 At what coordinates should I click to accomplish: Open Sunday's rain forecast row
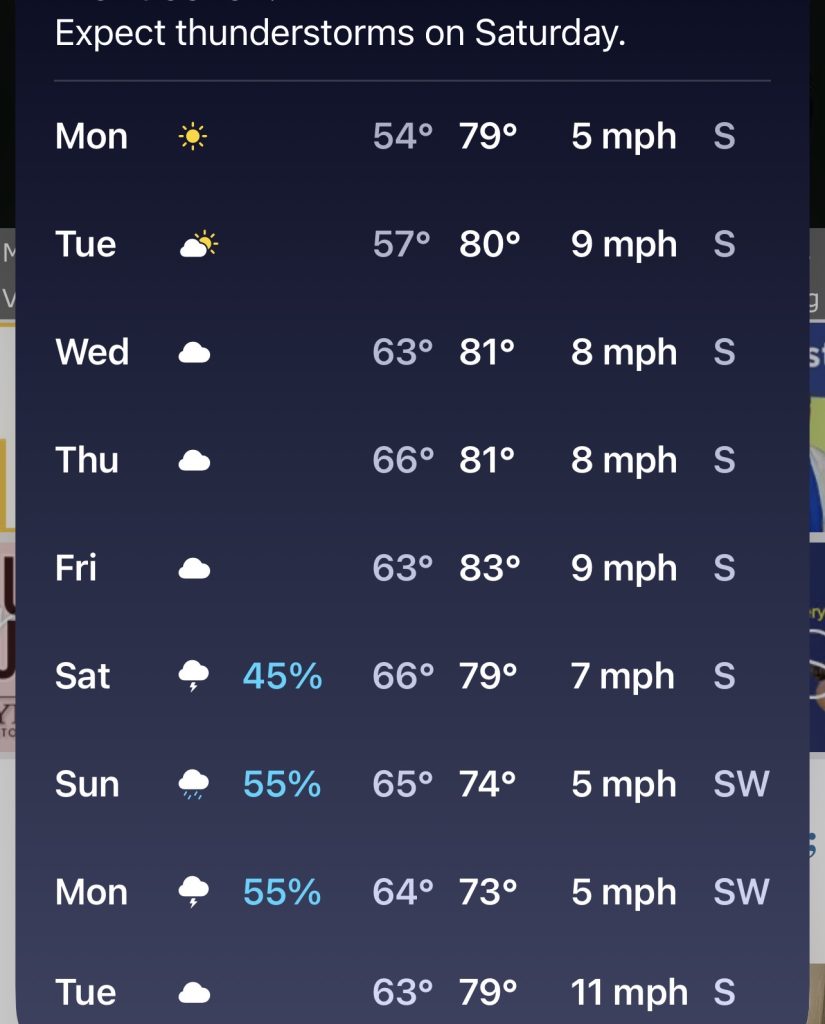(412, 784)
